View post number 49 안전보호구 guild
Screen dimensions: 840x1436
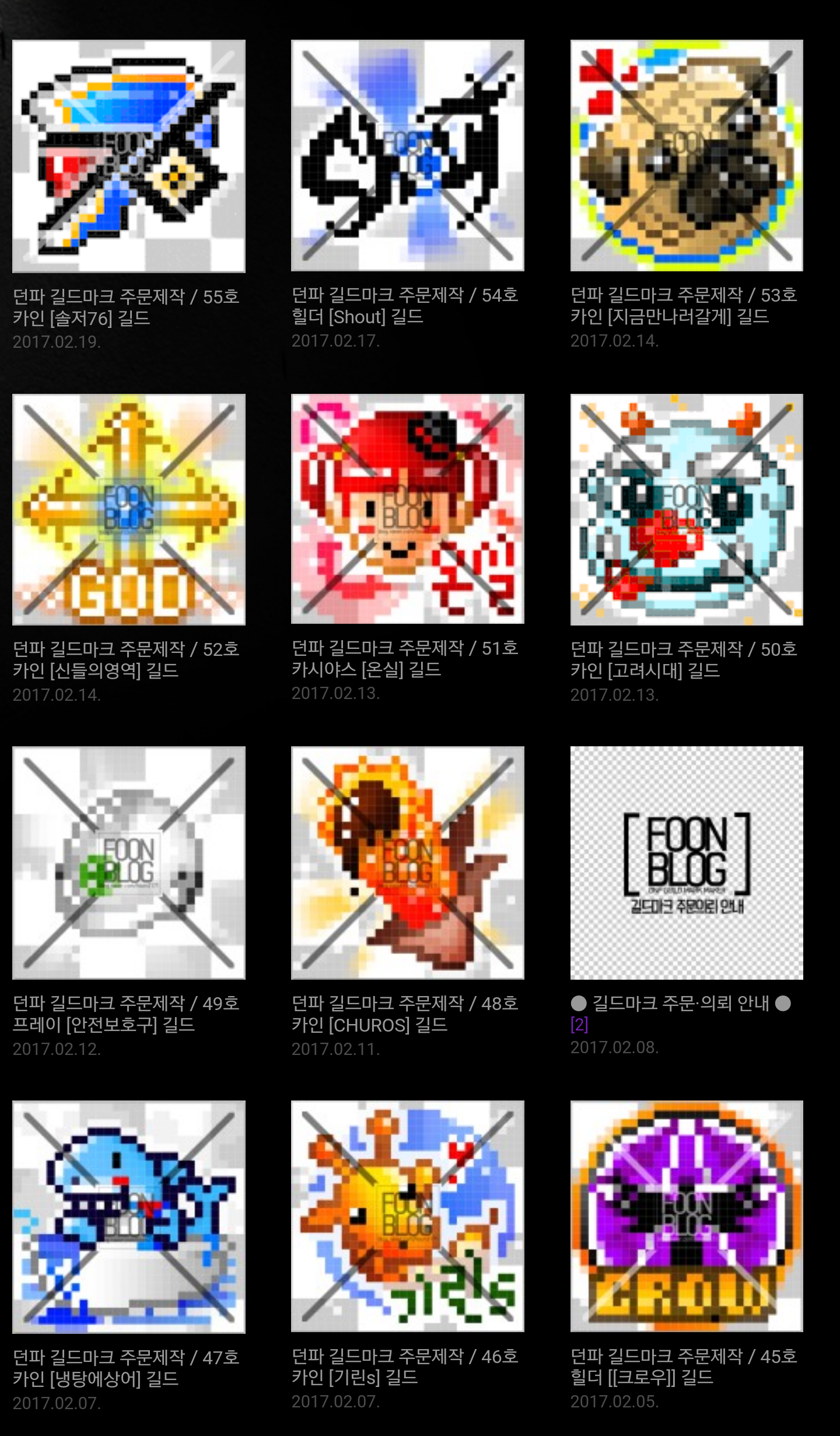[x=128, y=862]
